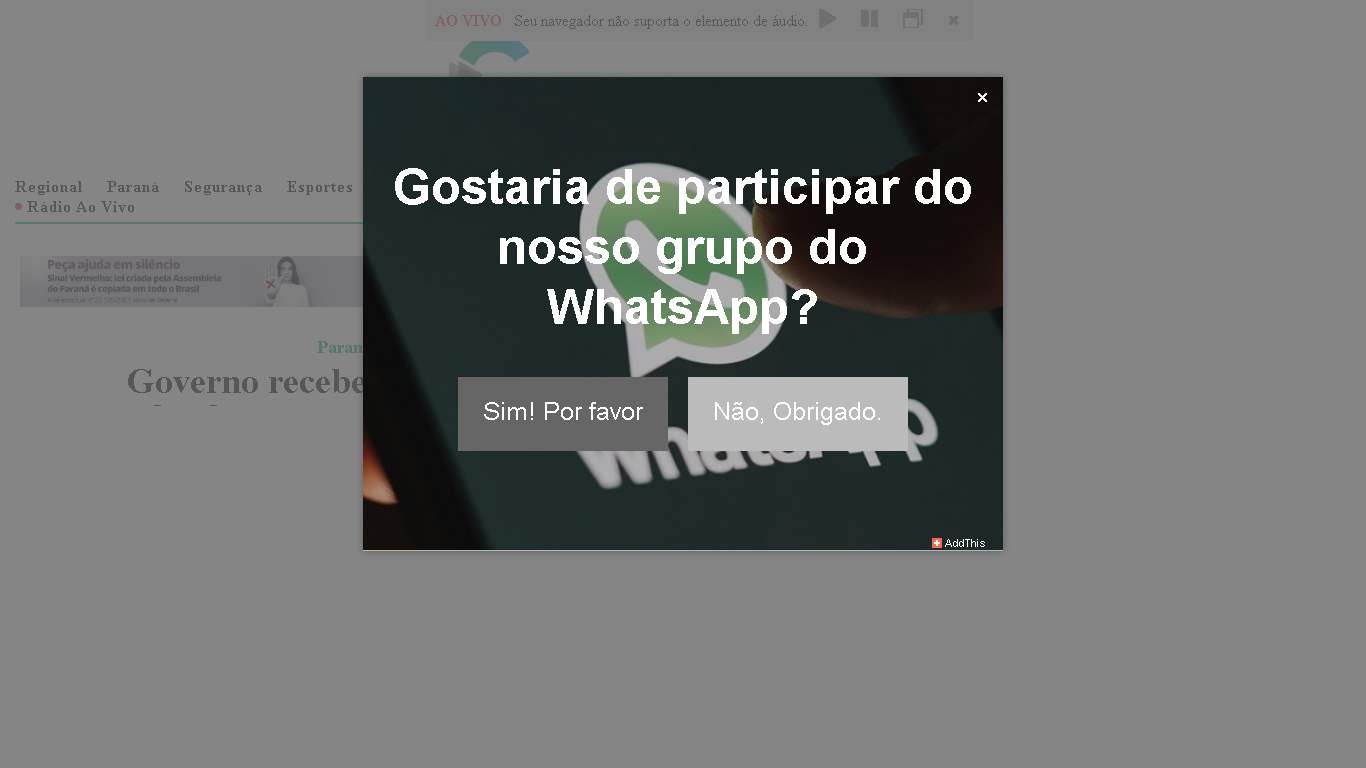Play the live radio audio
Image resolution: width=1366 pixels, height=768 pixels.
[828, 19]
